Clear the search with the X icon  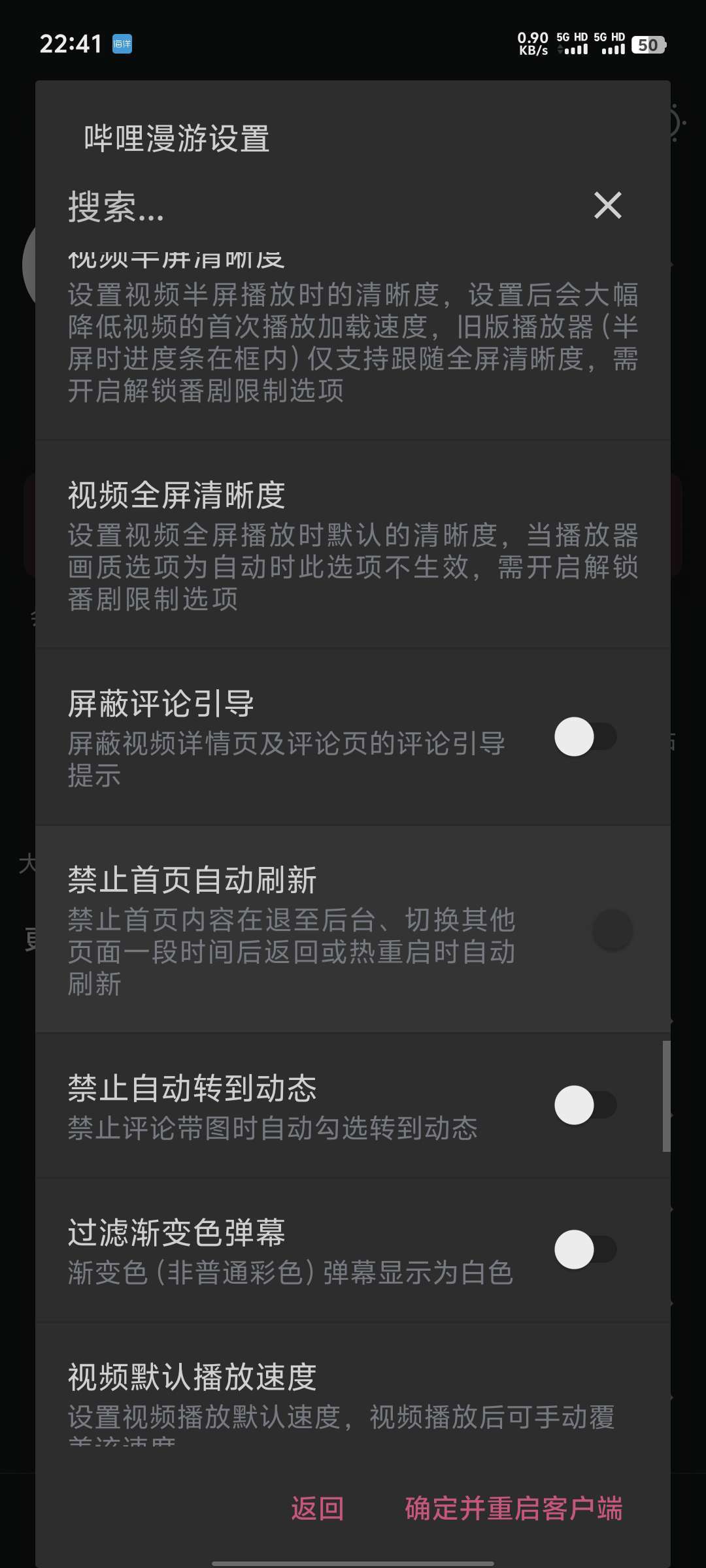point(607,206)
